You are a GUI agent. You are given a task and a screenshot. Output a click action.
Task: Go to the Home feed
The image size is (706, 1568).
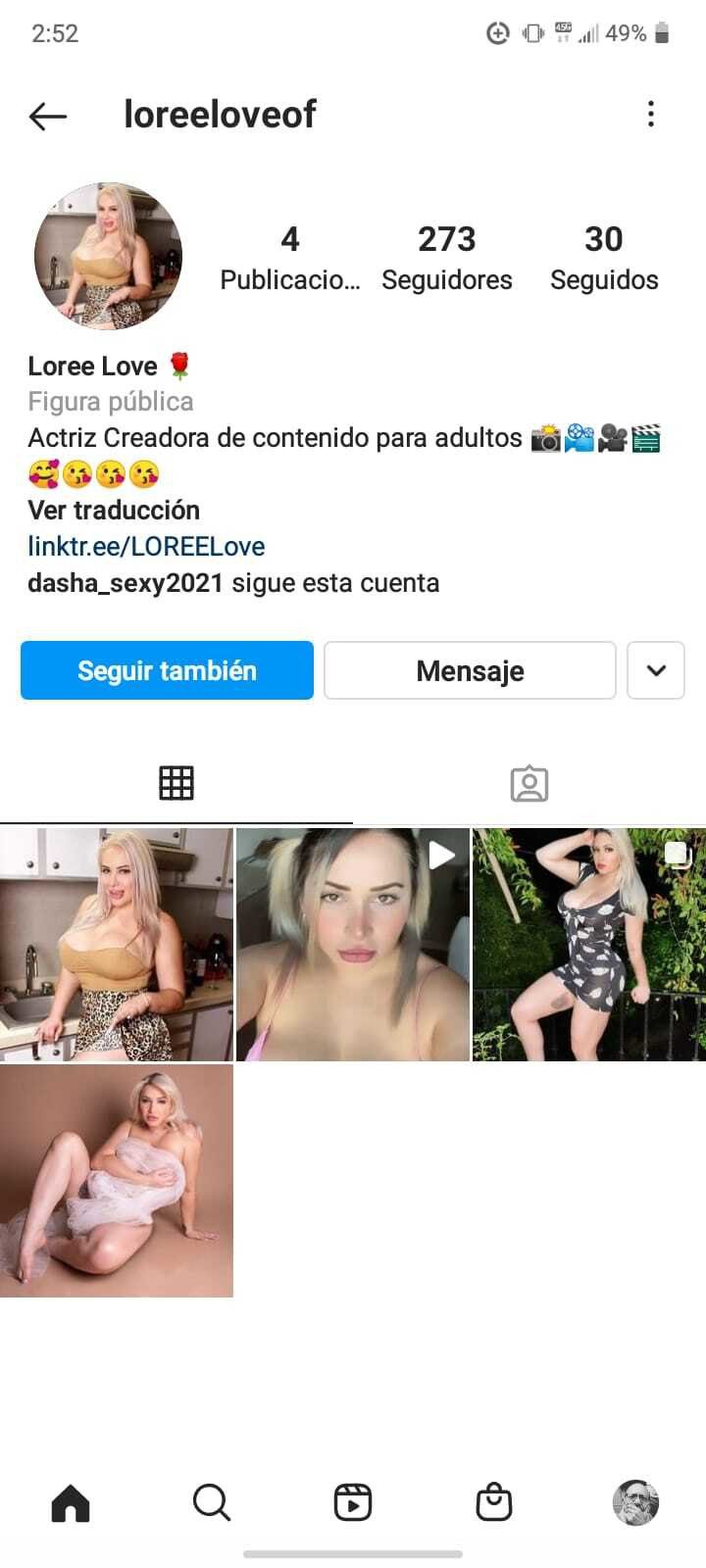71,1502
